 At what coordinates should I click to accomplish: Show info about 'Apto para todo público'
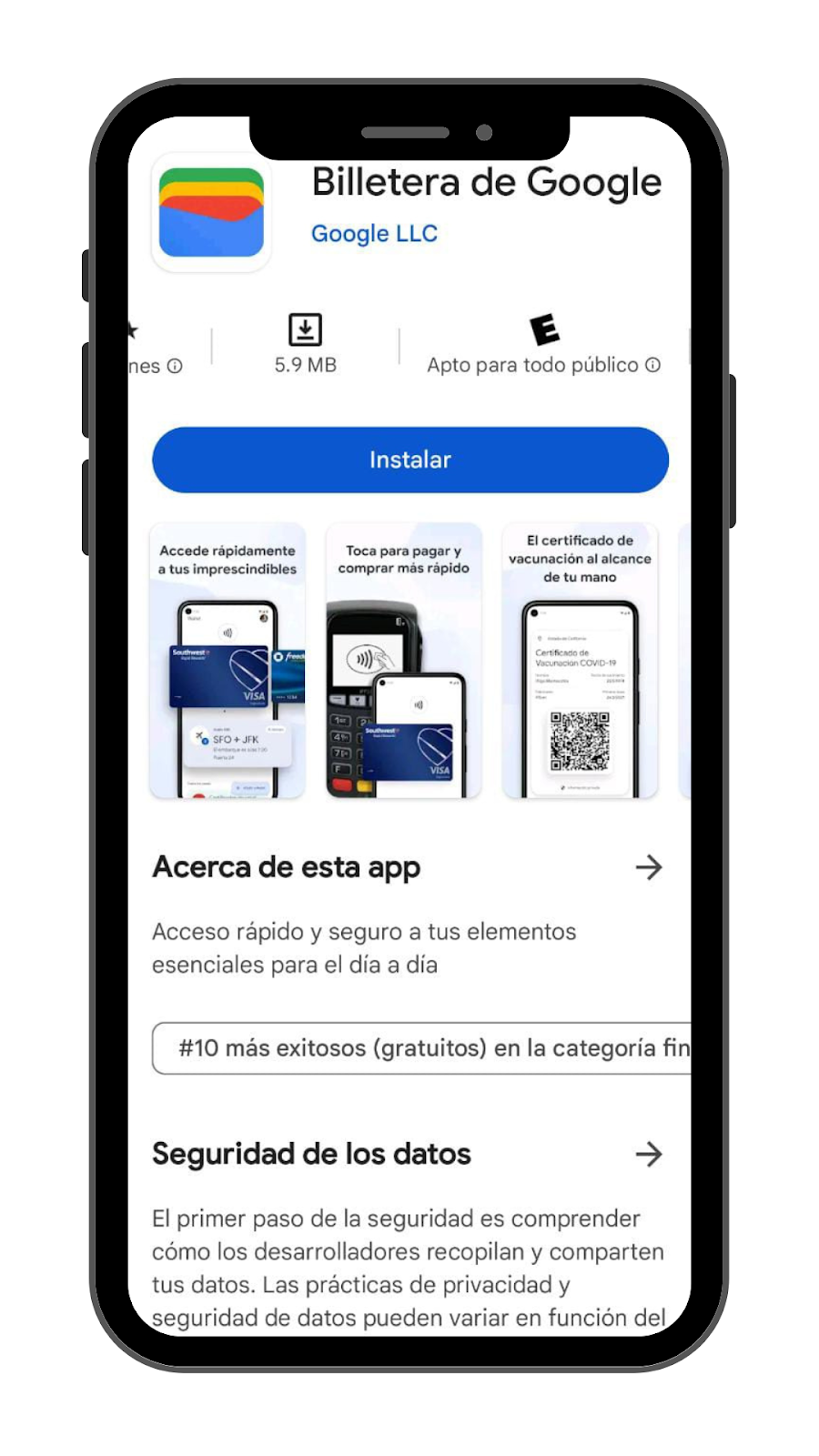point(652,365)
